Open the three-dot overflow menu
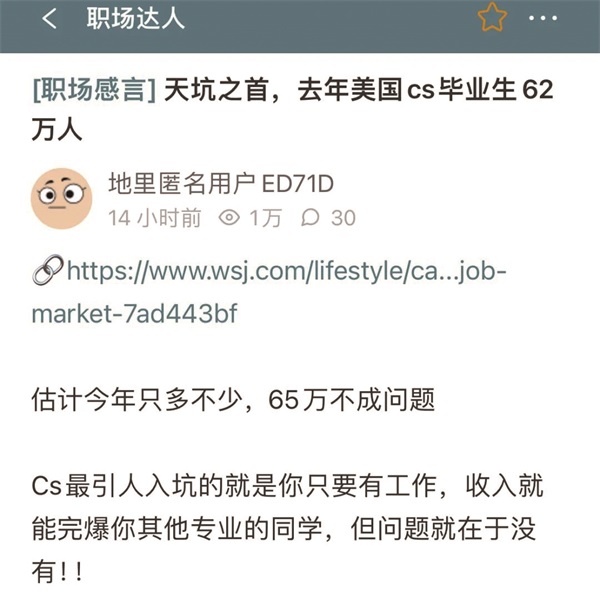This screenshot has height=598, width=600. (544, 18)
